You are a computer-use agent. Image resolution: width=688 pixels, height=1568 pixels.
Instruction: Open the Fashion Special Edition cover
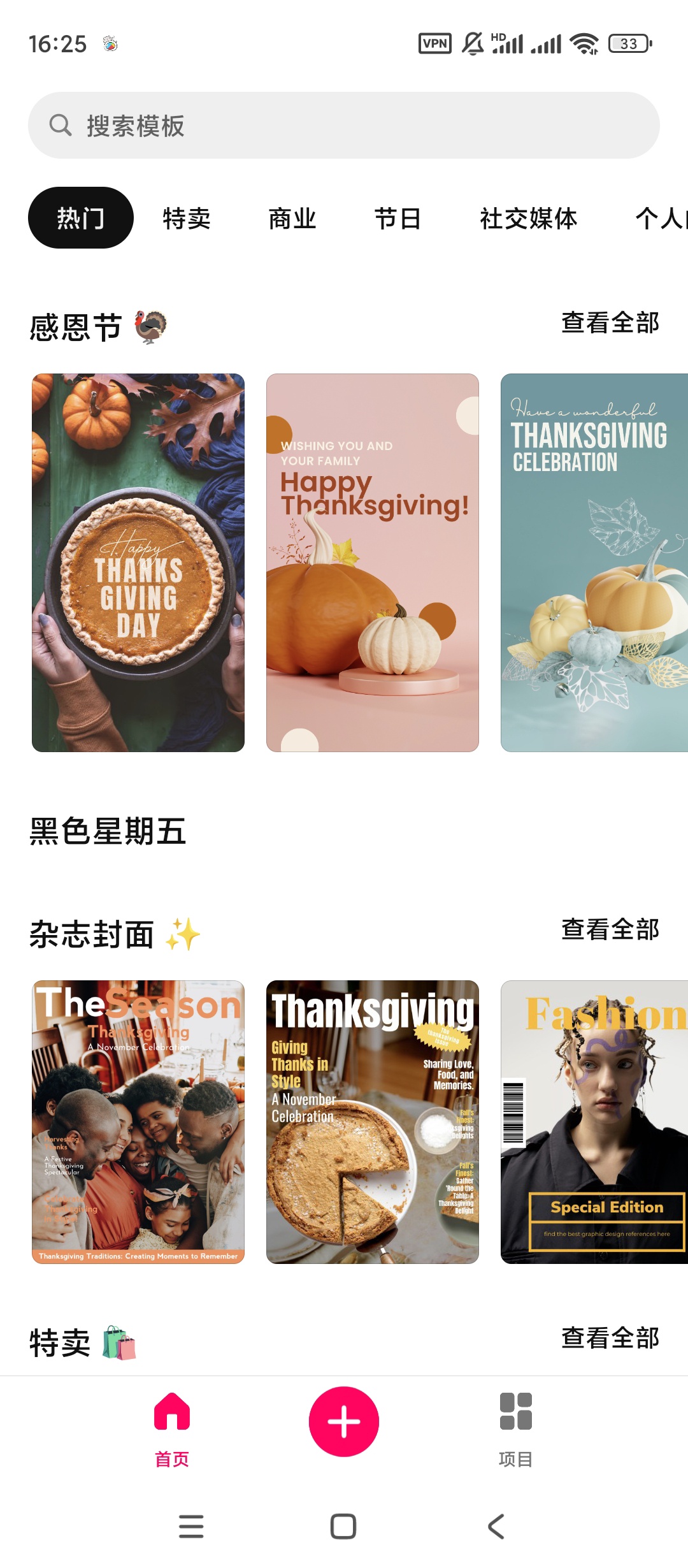[594, 1122]
